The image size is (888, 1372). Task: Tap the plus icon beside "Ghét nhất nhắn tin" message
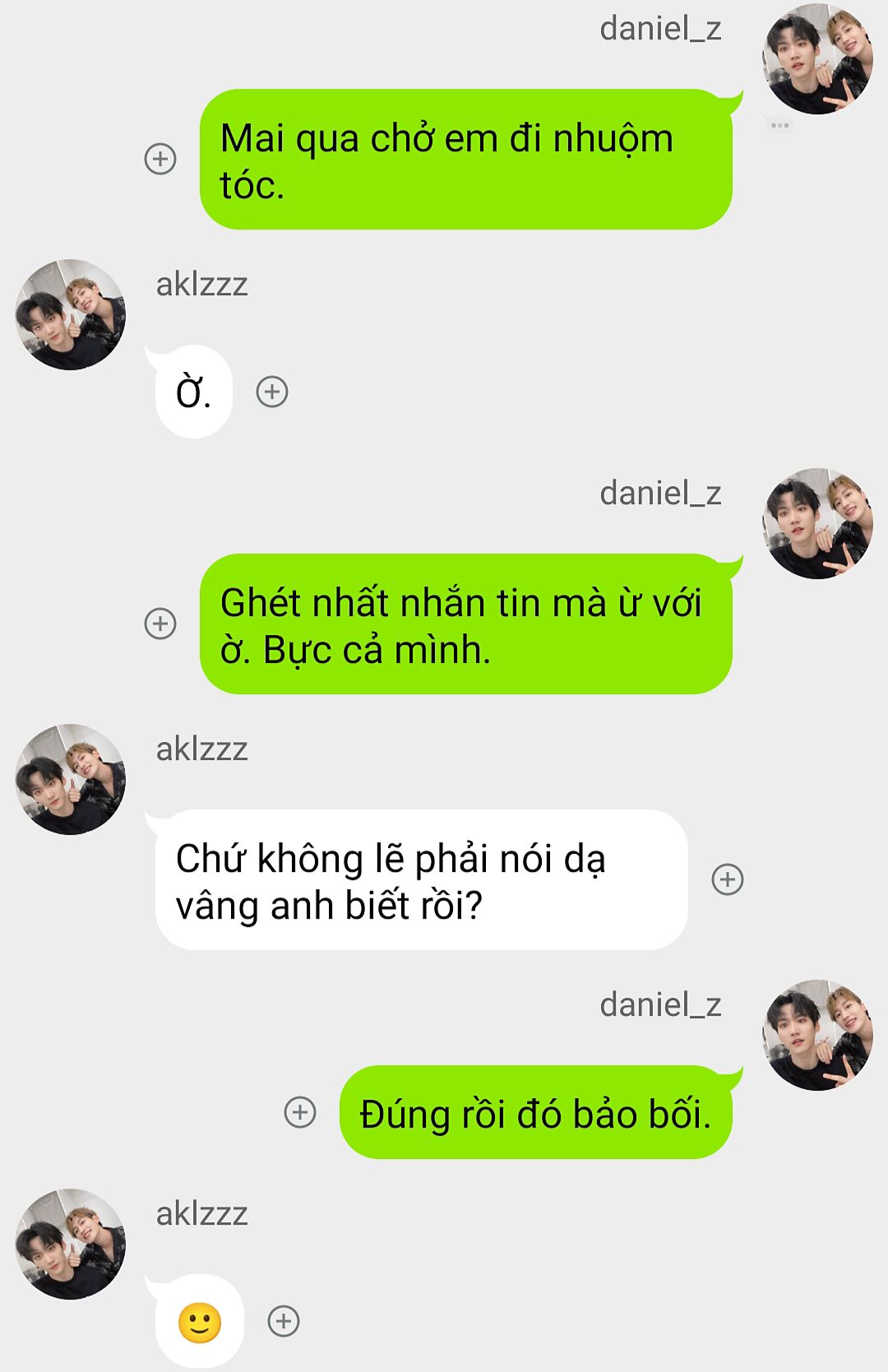click(160, 623)
